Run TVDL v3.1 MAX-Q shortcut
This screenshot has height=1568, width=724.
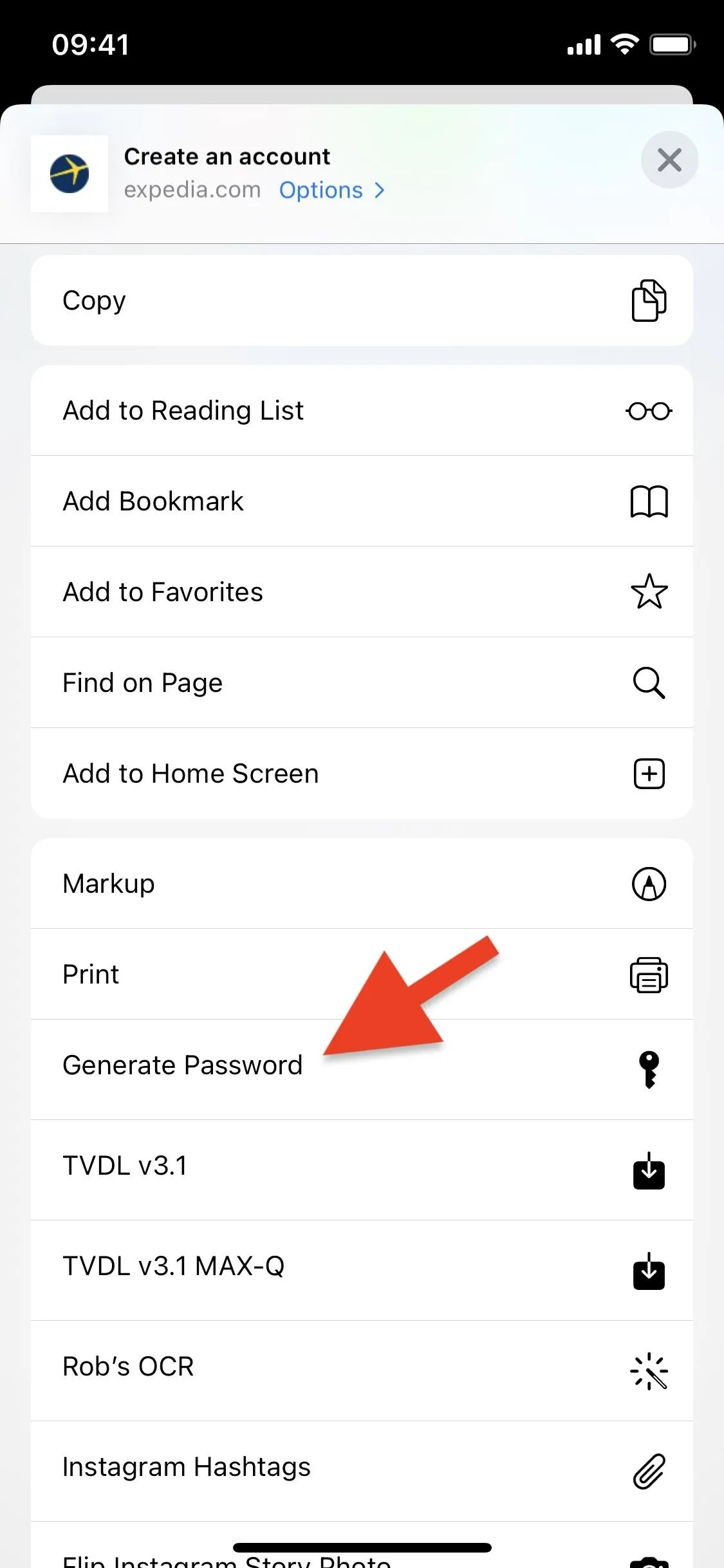coord(362,1271)
